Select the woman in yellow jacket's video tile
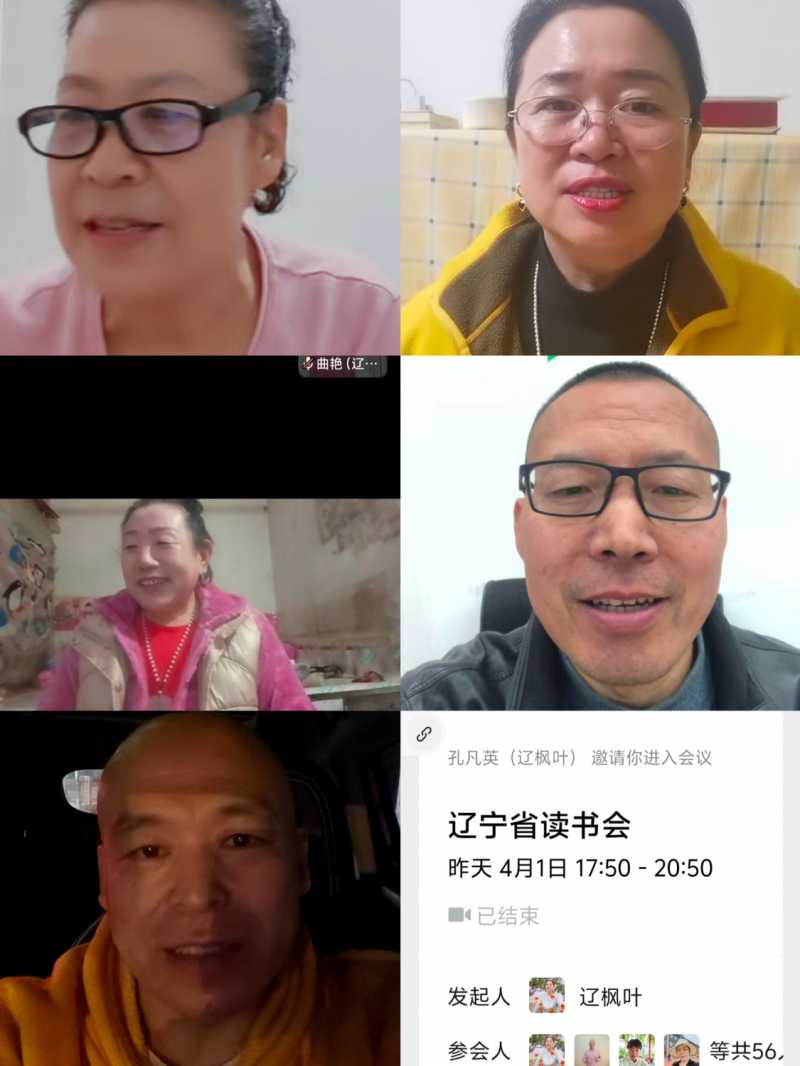The height and width of the screenshot is (1066, 800). (600, 180)
